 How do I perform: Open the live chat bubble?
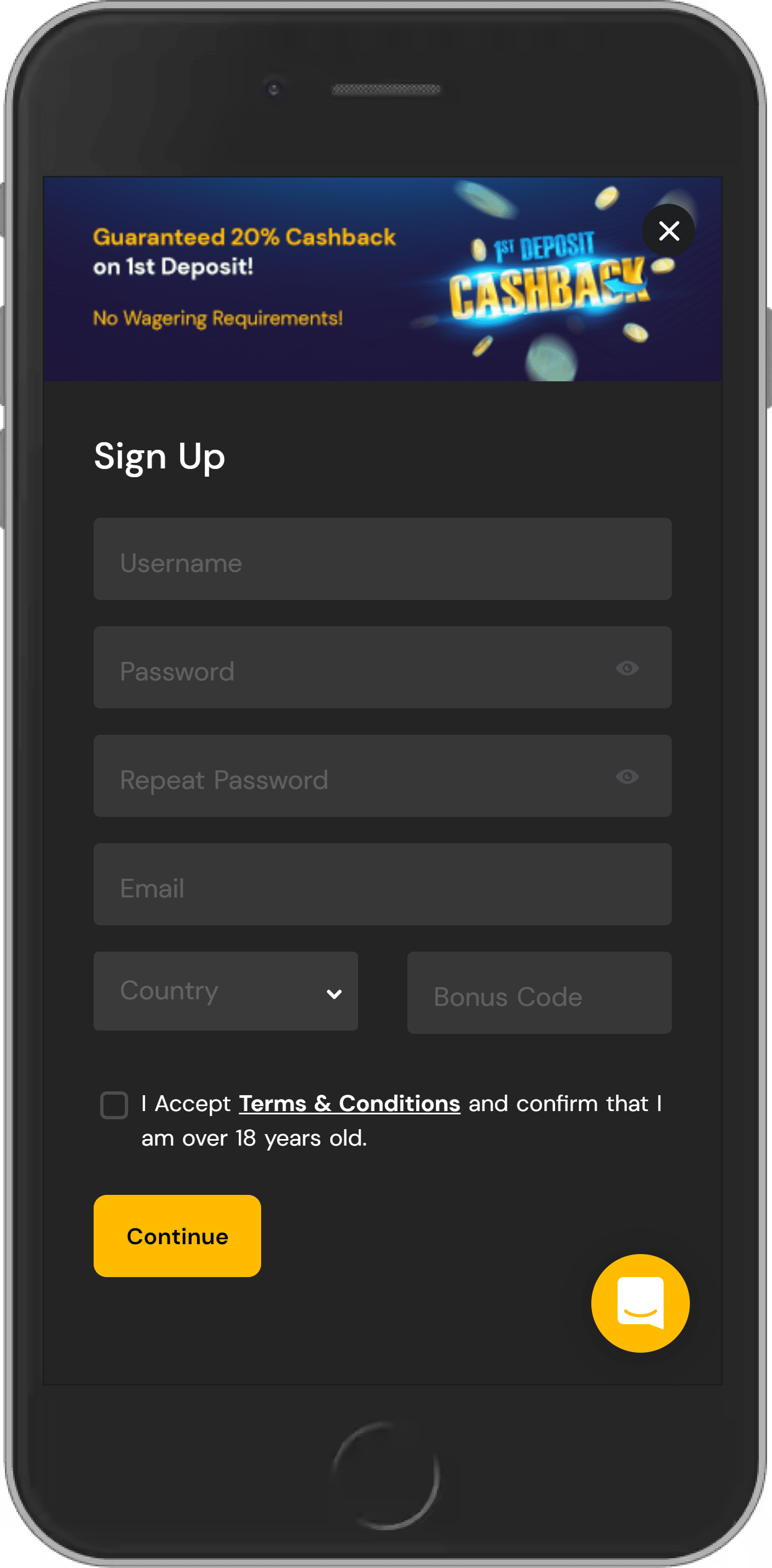click(x=640, y=1303)
